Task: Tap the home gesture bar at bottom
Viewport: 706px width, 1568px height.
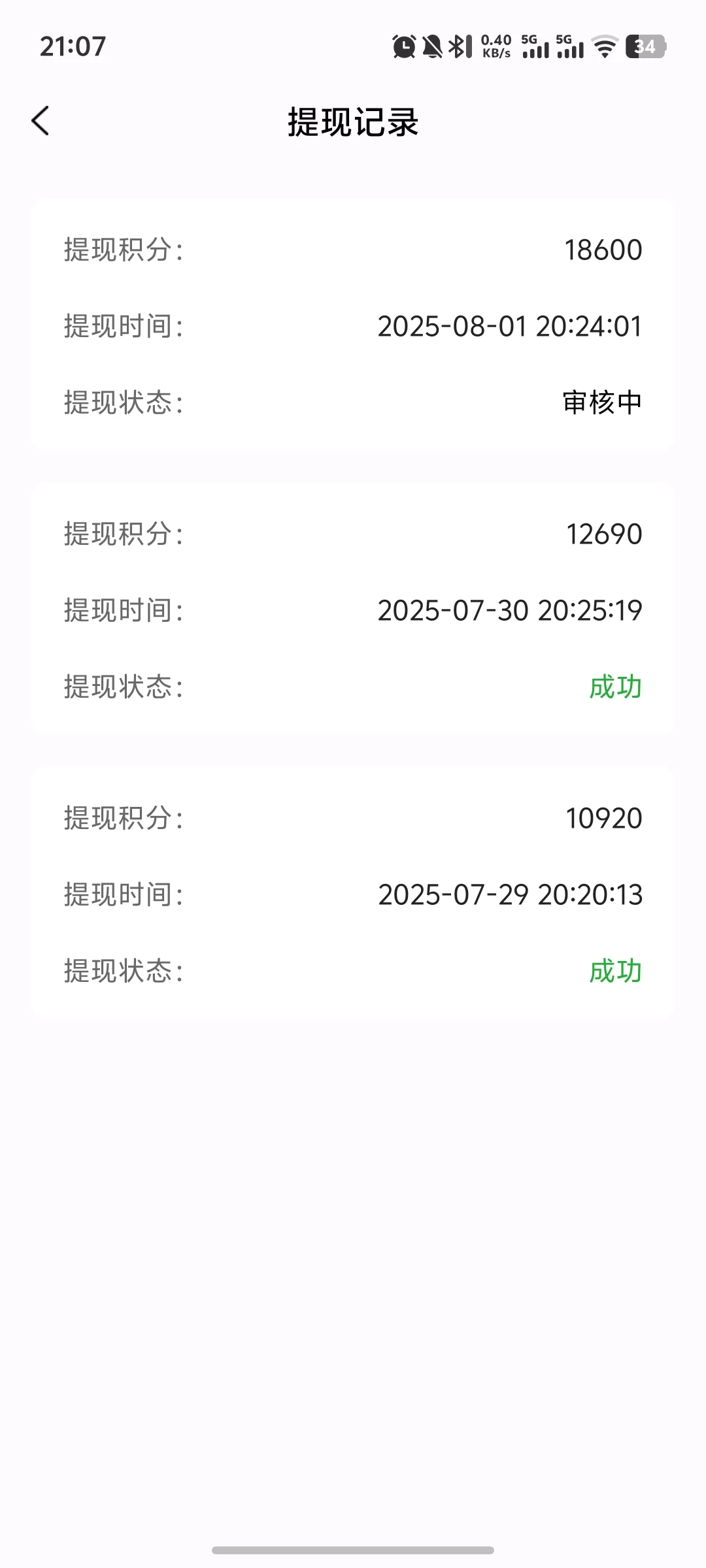Action: click(x=353, y=1550)
